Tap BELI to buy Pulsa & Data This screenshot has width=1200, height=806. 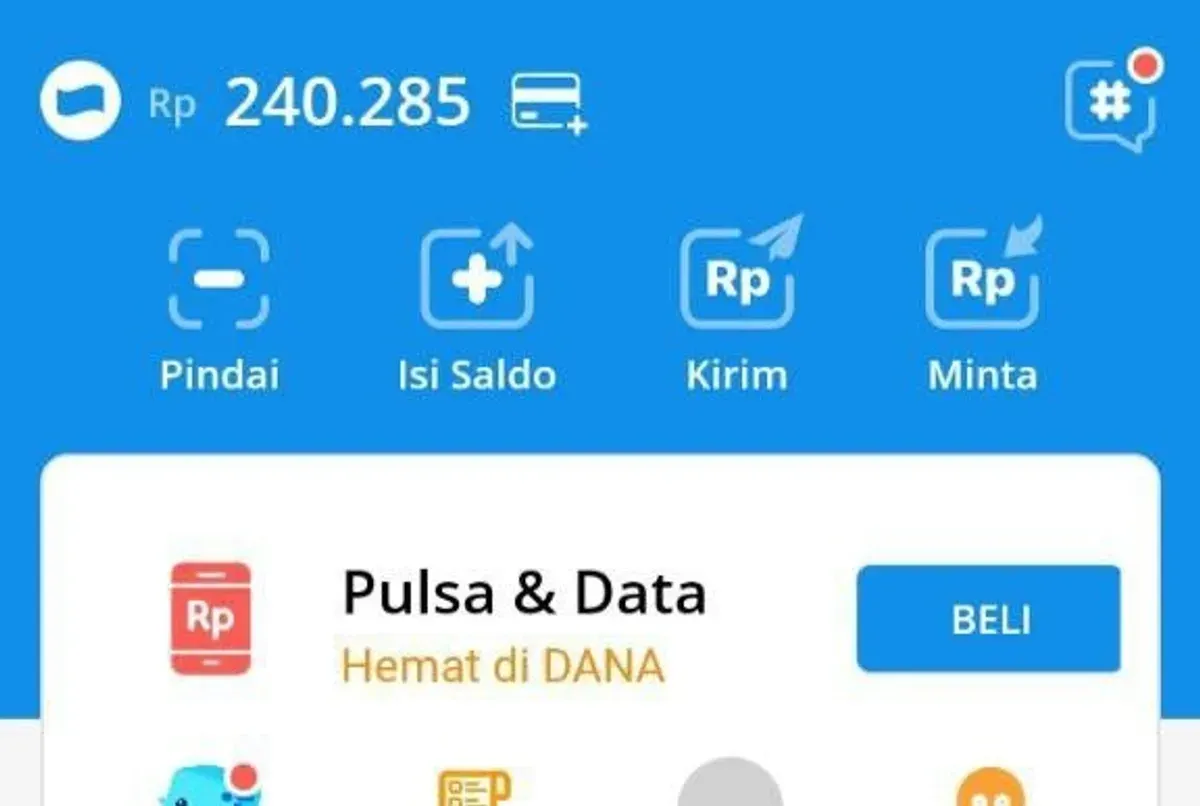pyautogui.click(x=989, y=619)
